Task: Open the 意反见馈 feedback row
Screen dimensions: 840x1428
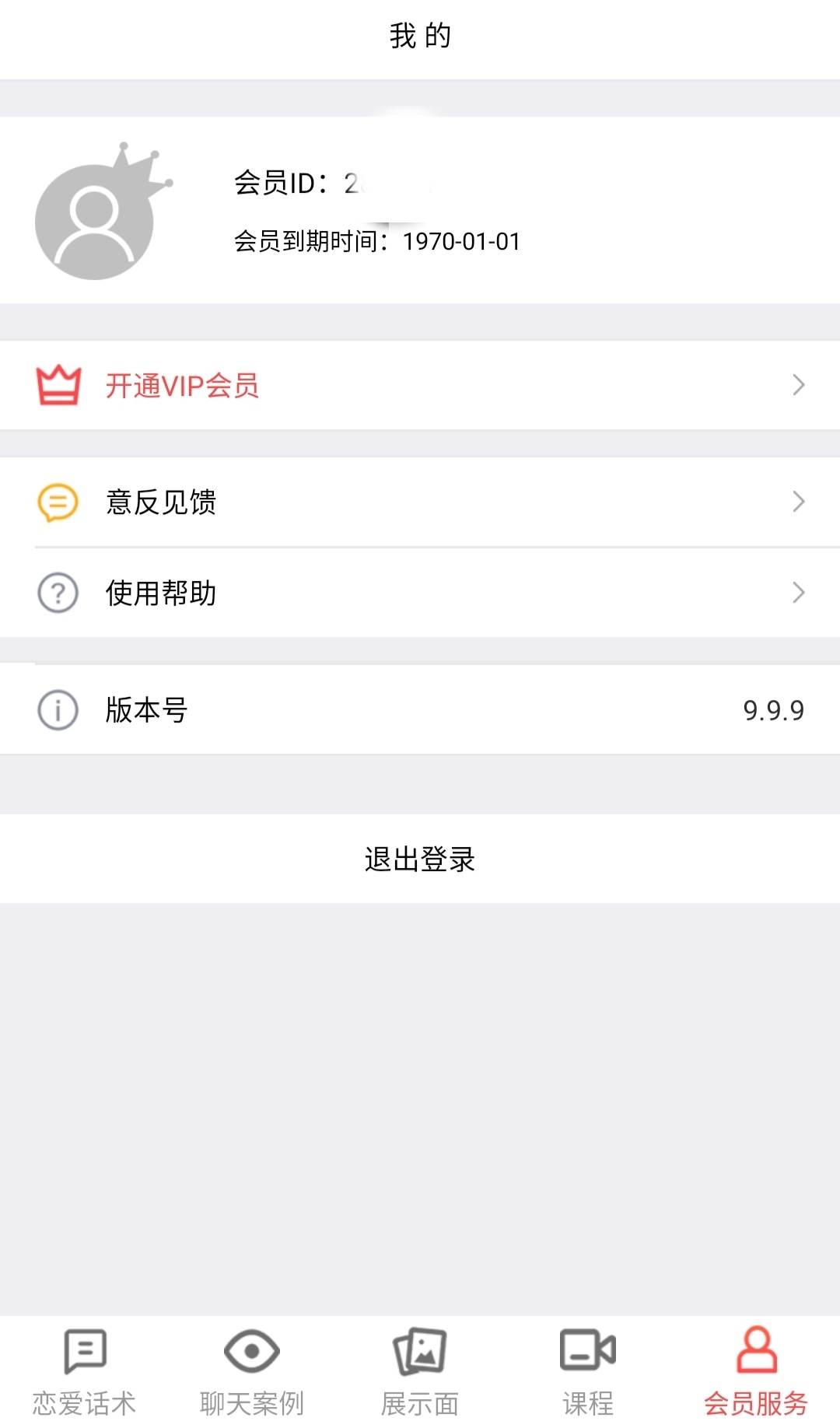Action: (420, 502)
